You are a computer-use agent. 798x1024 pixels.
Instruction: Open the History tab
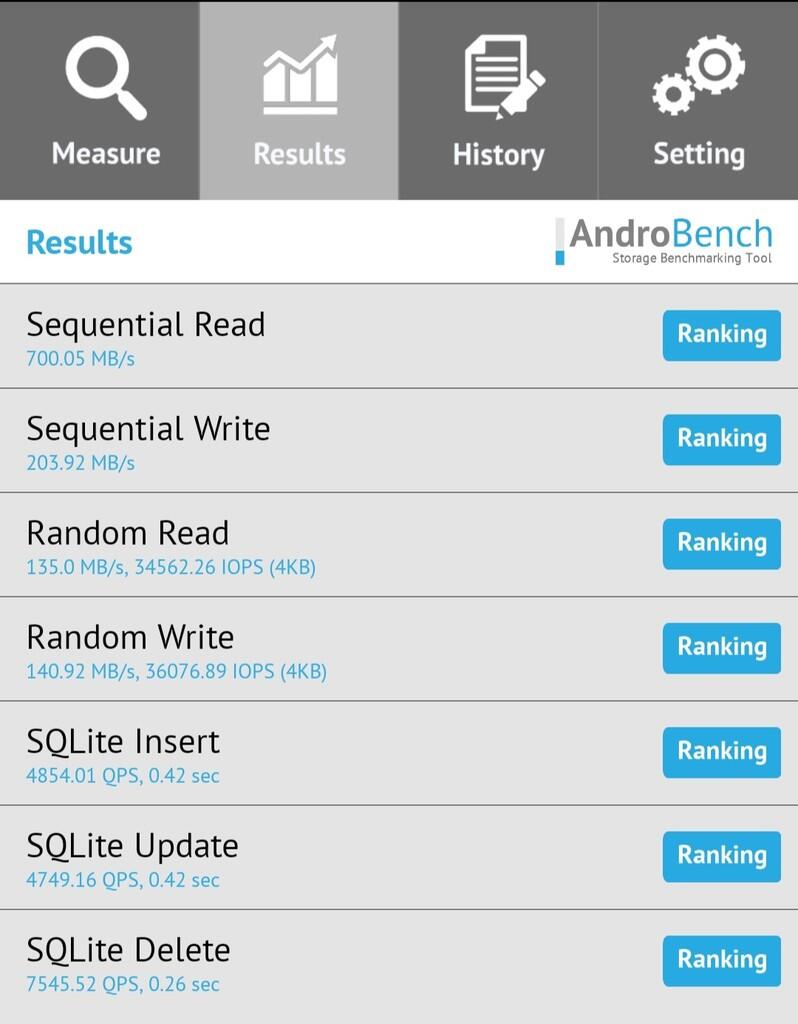(498, 101)
